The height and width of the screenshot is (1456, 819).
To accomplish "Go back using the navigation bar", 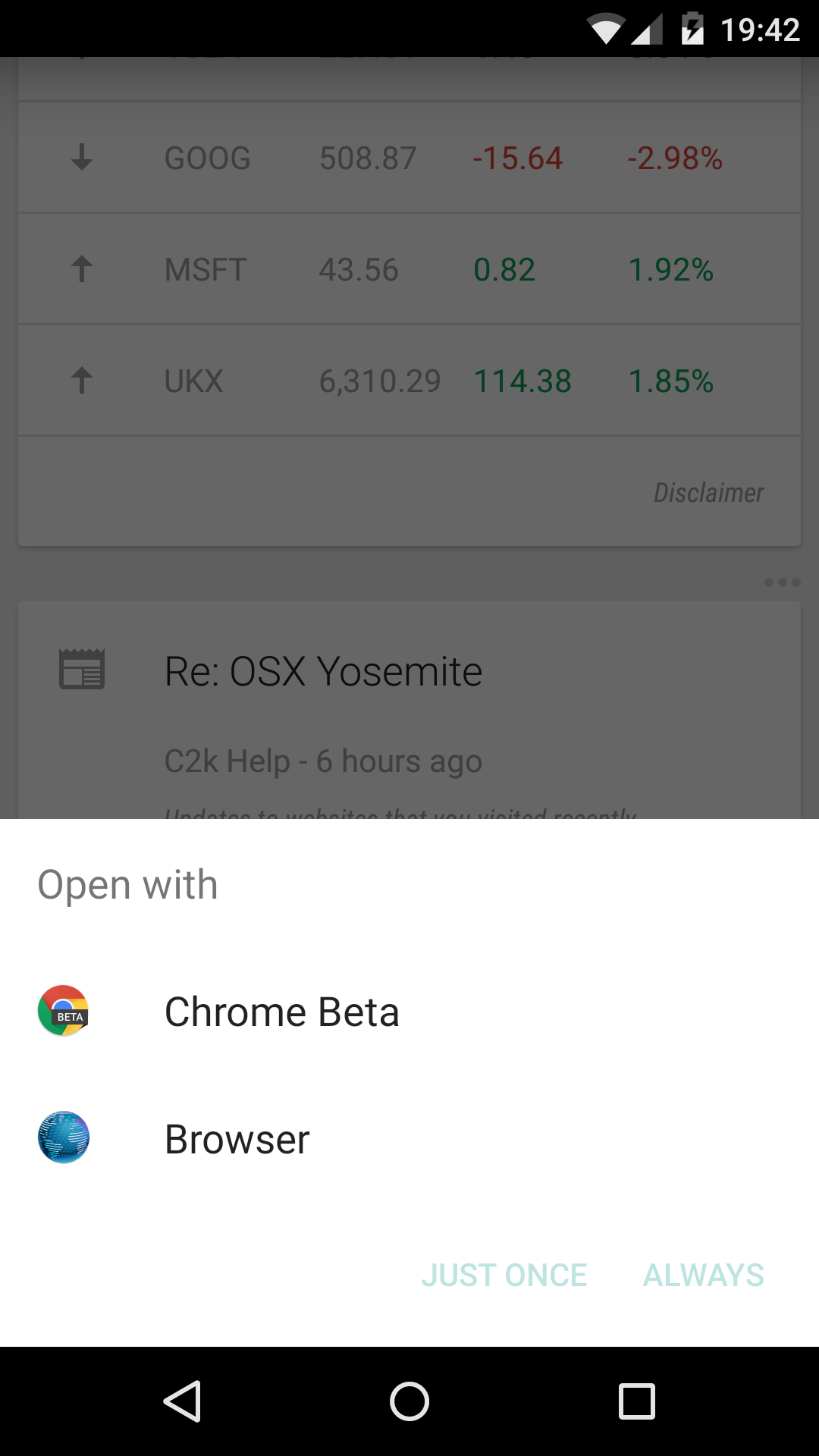I will [182, 1401].
